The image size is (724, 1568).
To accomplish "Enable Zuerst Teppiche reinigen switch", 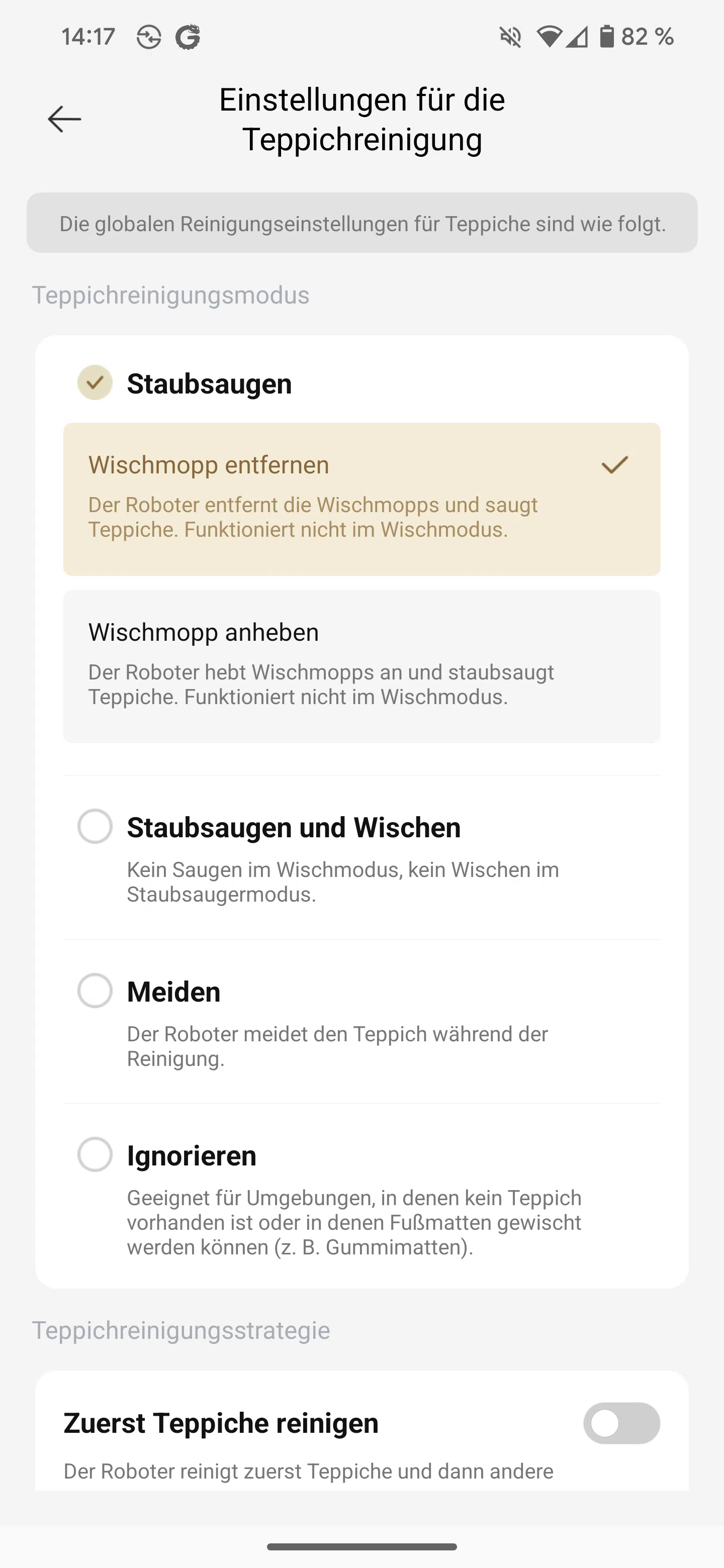I will pyautogui.click(x=622, y=1423).
